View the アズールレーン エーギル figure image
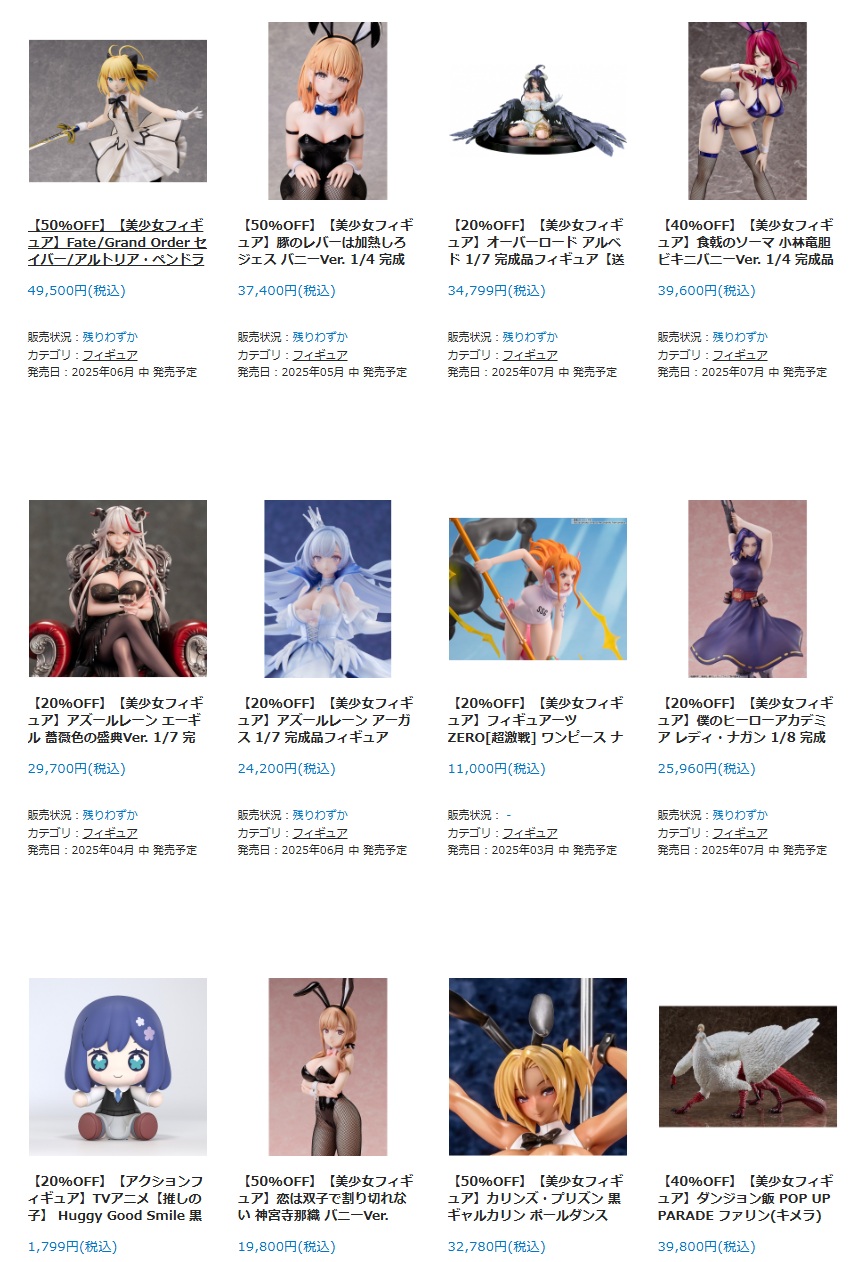The height and width of the screenshot is (1262, 859). (x=118, y=588)
